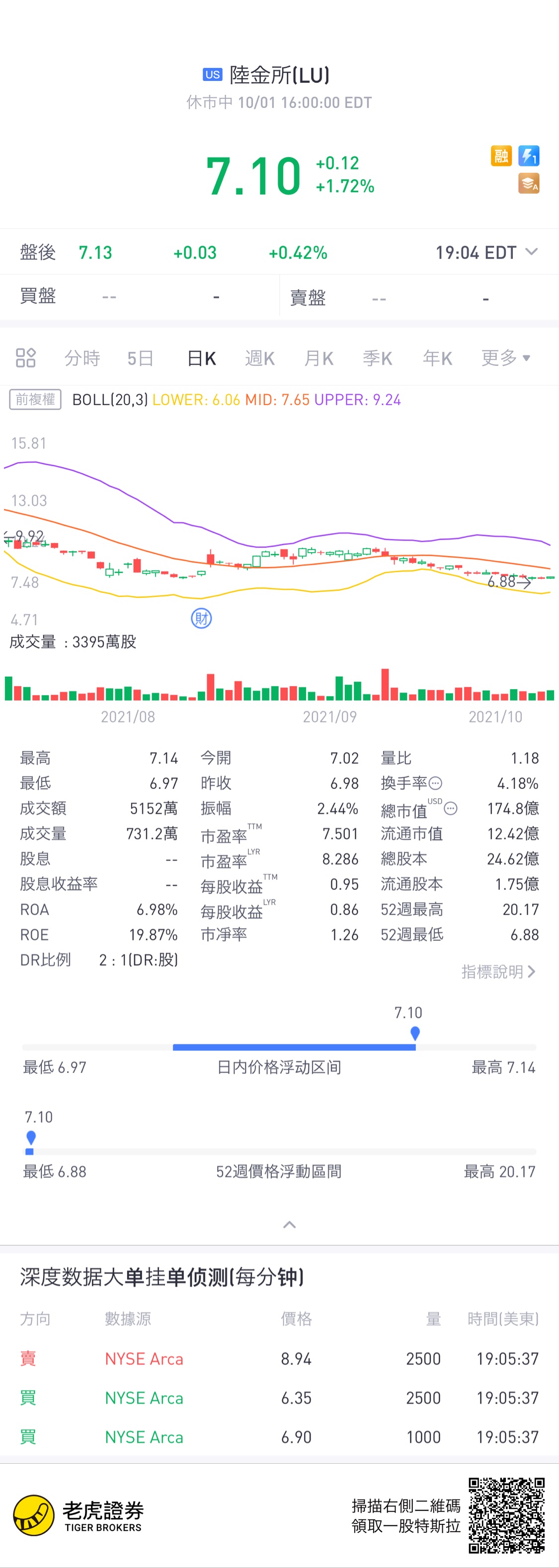Switch to the 5日 chart tab
The width and height of the screenshot is (559, 1568).
140,358
